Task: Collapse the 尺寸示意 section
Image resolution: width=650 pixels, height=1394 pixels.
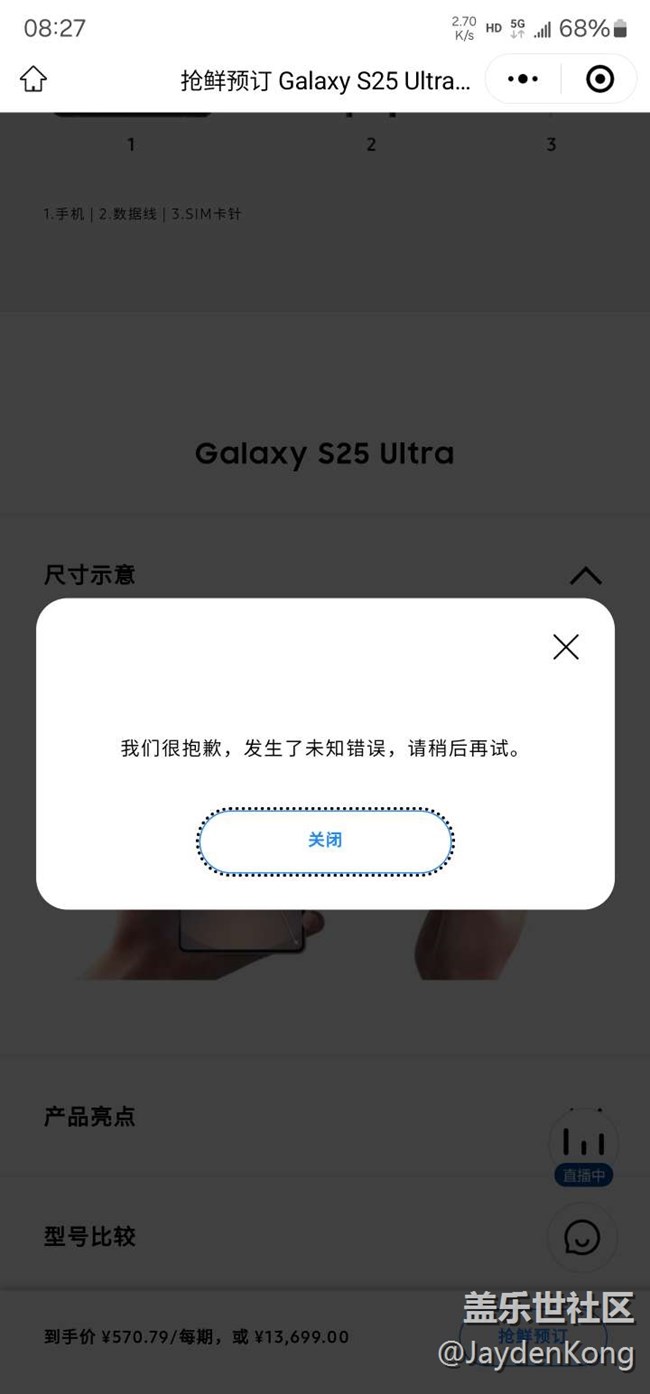Action: (x=585, y=576)
